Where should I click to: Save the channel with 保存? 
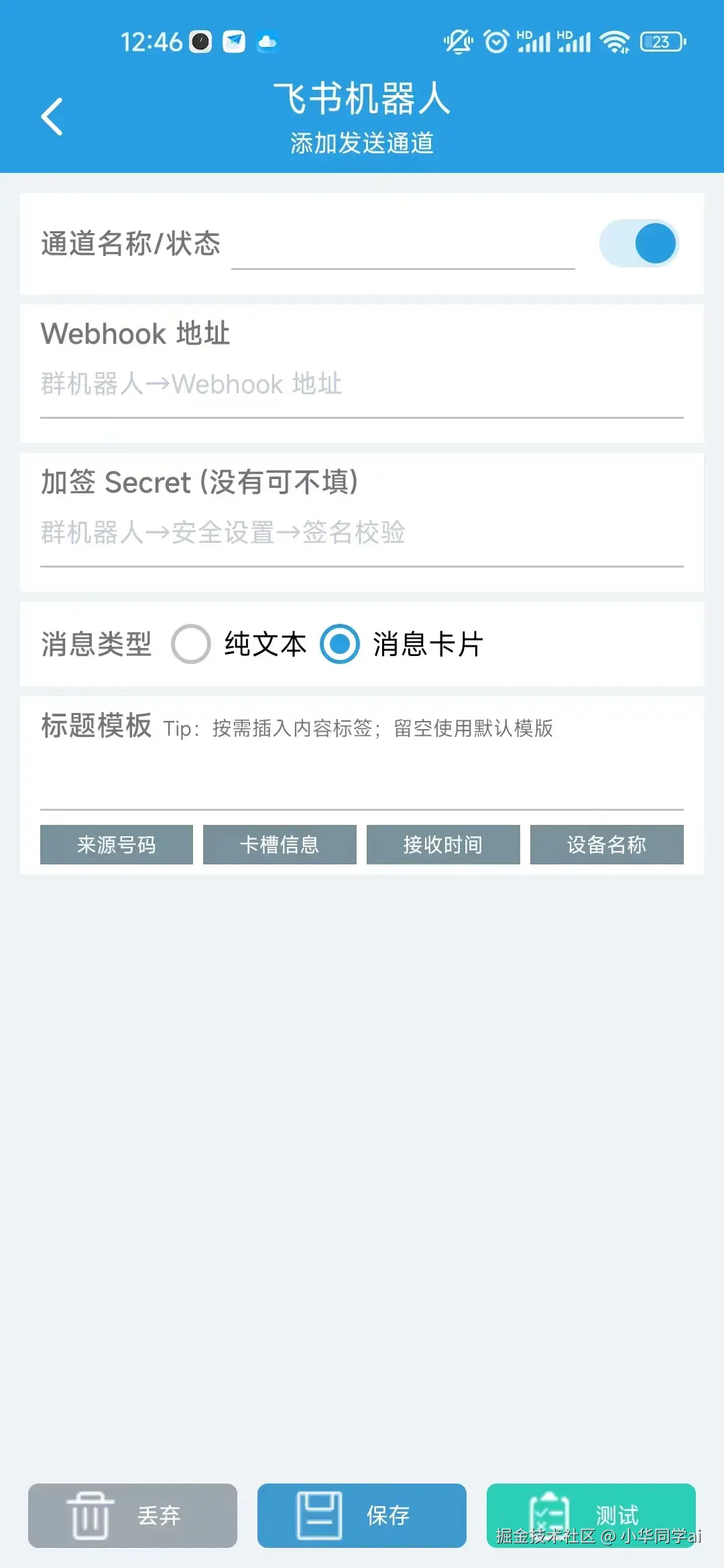click(x=362, y=1516)
